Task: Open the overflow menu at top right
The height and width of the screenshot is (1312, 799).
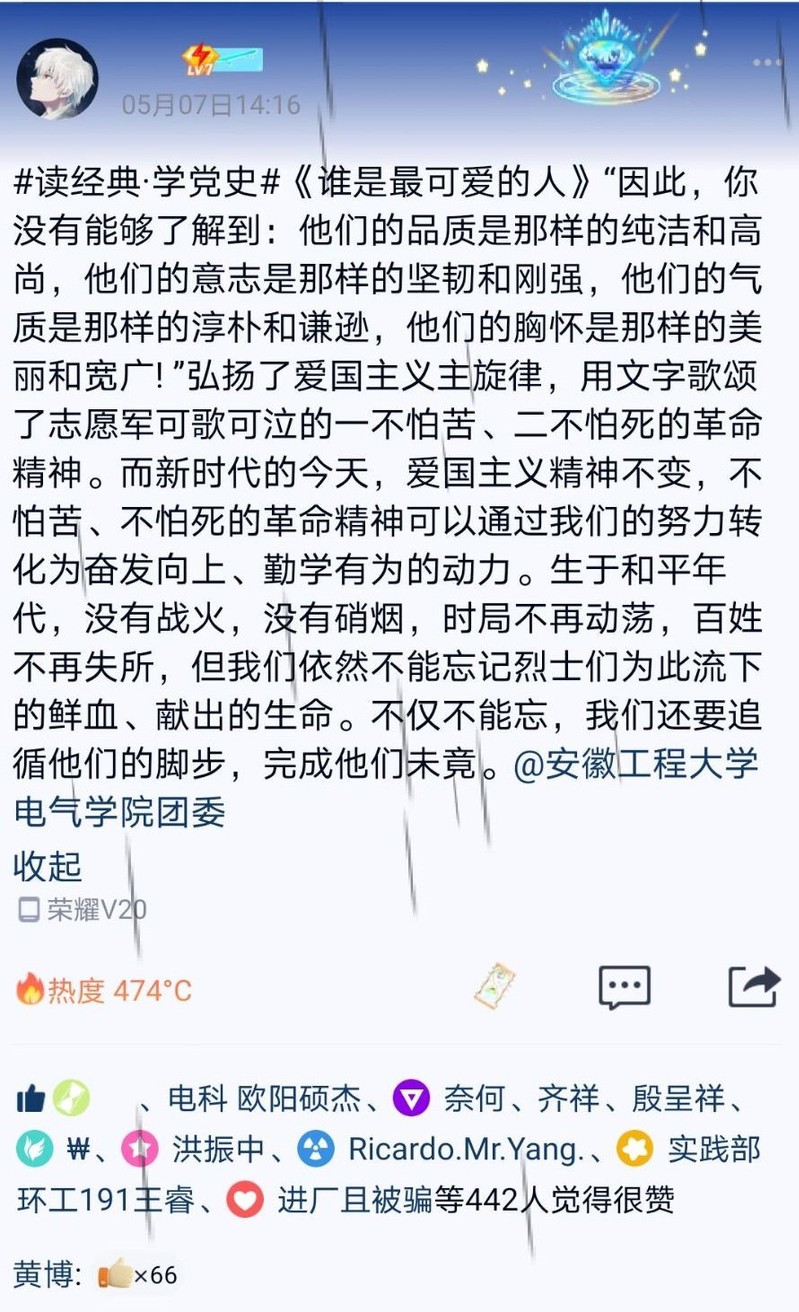Action: tap(768, 63)
